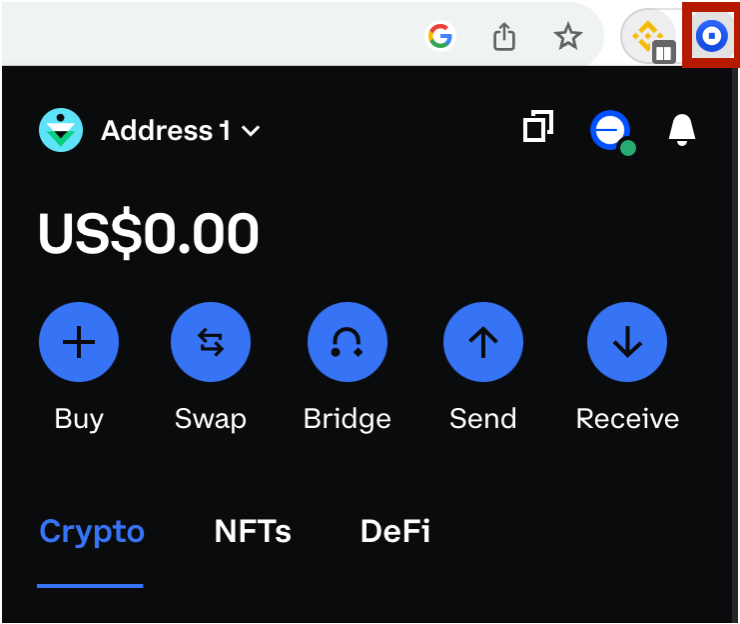Open the notifications bell

point(681,129)
